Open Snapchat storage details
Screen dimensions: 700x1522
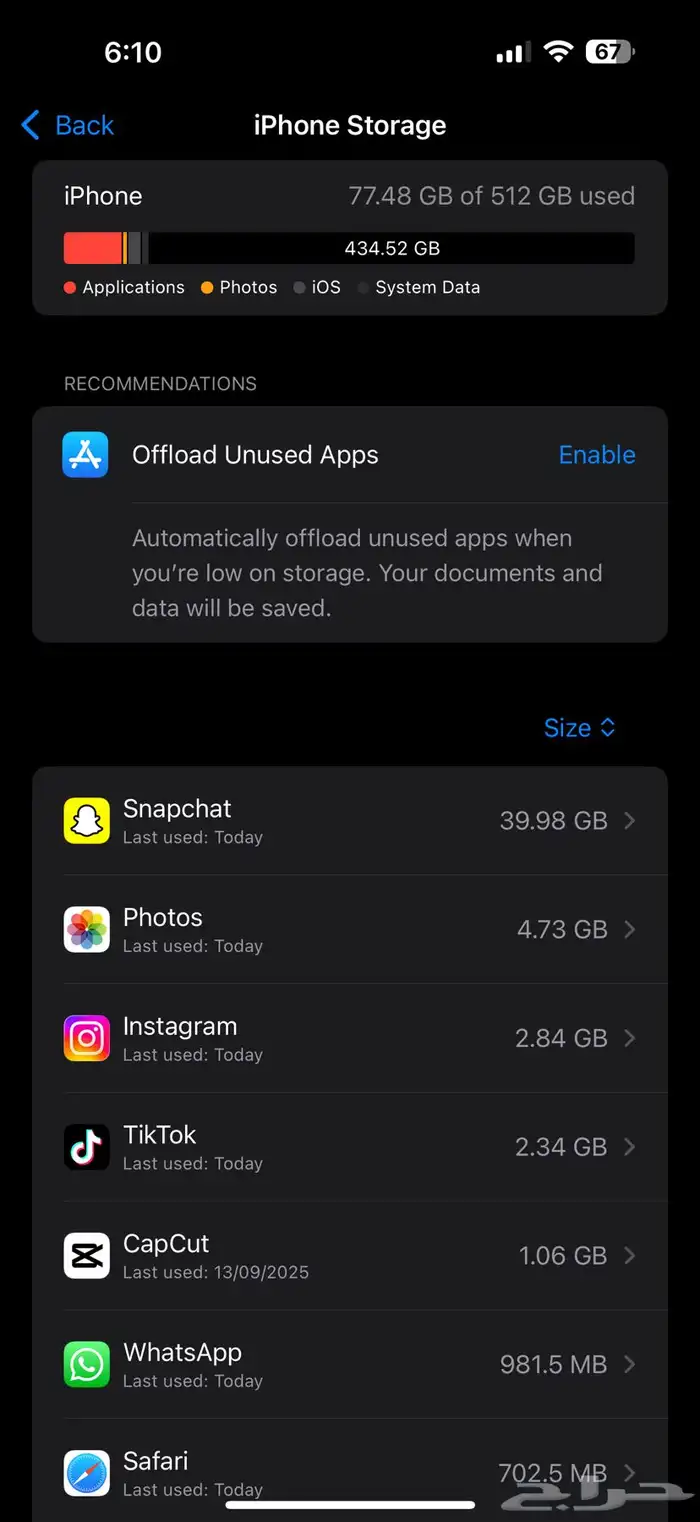pos(350,821)
